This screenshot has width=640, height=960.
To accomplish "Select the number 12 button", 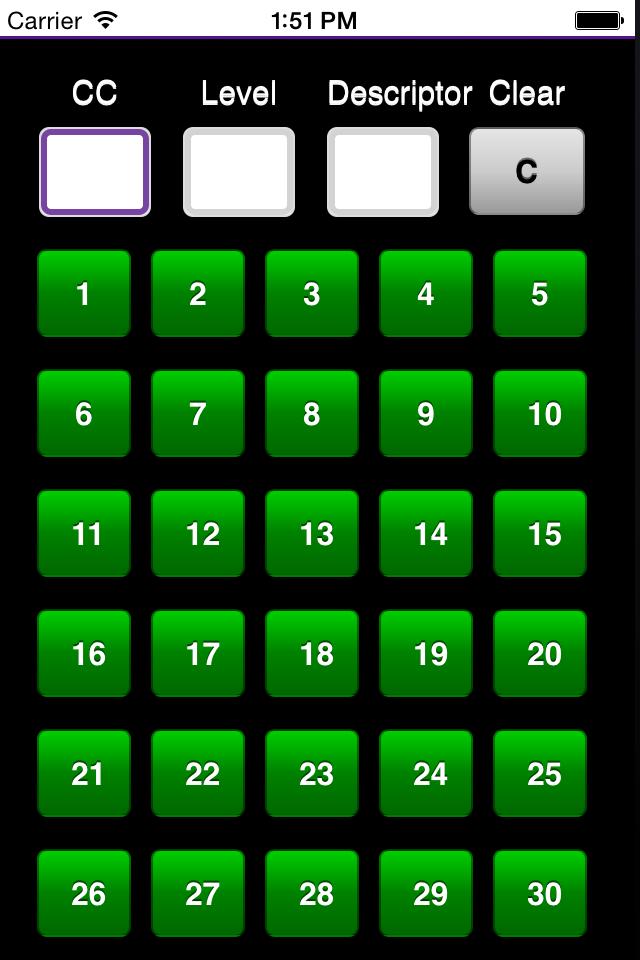I will pyautogui.click(x=198, y=534).
